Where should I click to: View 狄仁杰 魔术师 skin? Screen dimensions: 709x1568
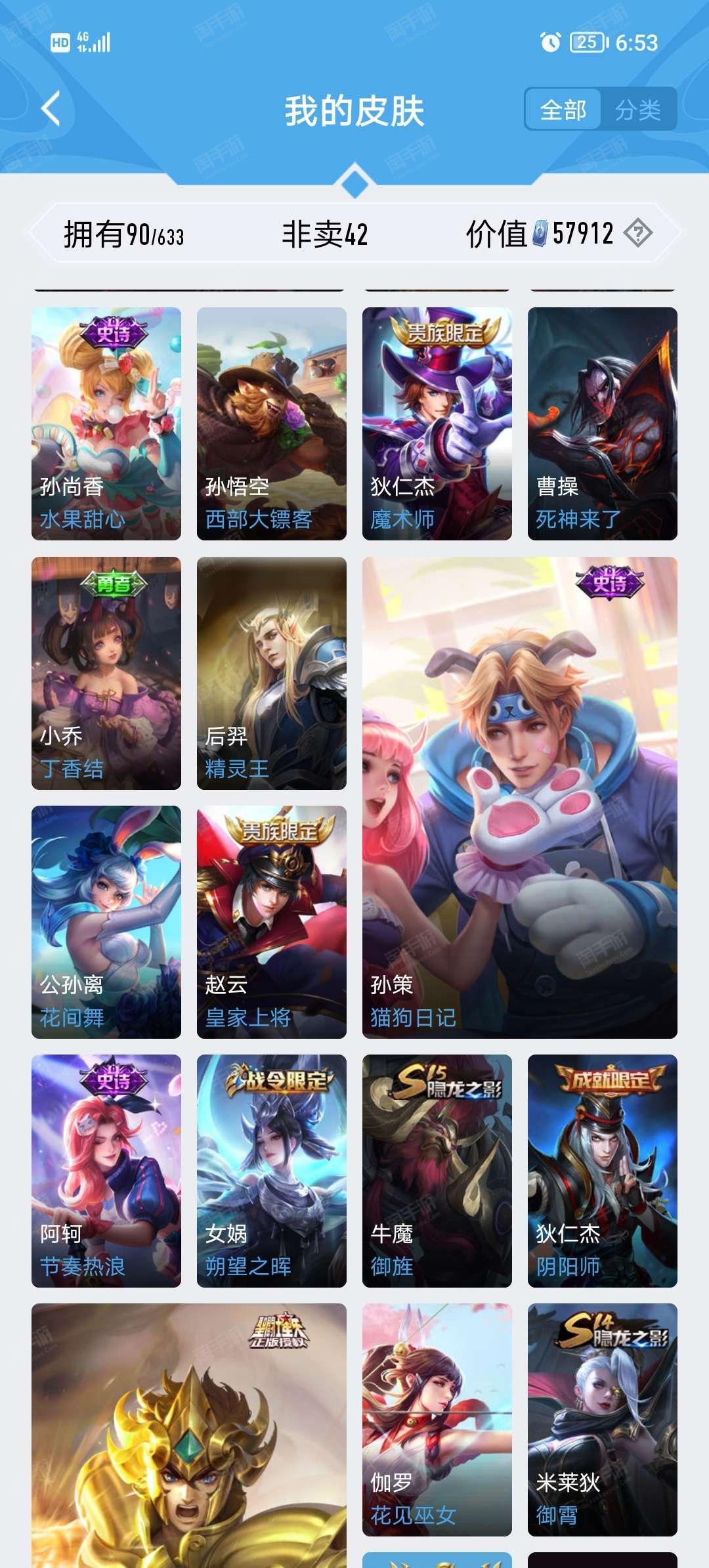tap(437, 424)
